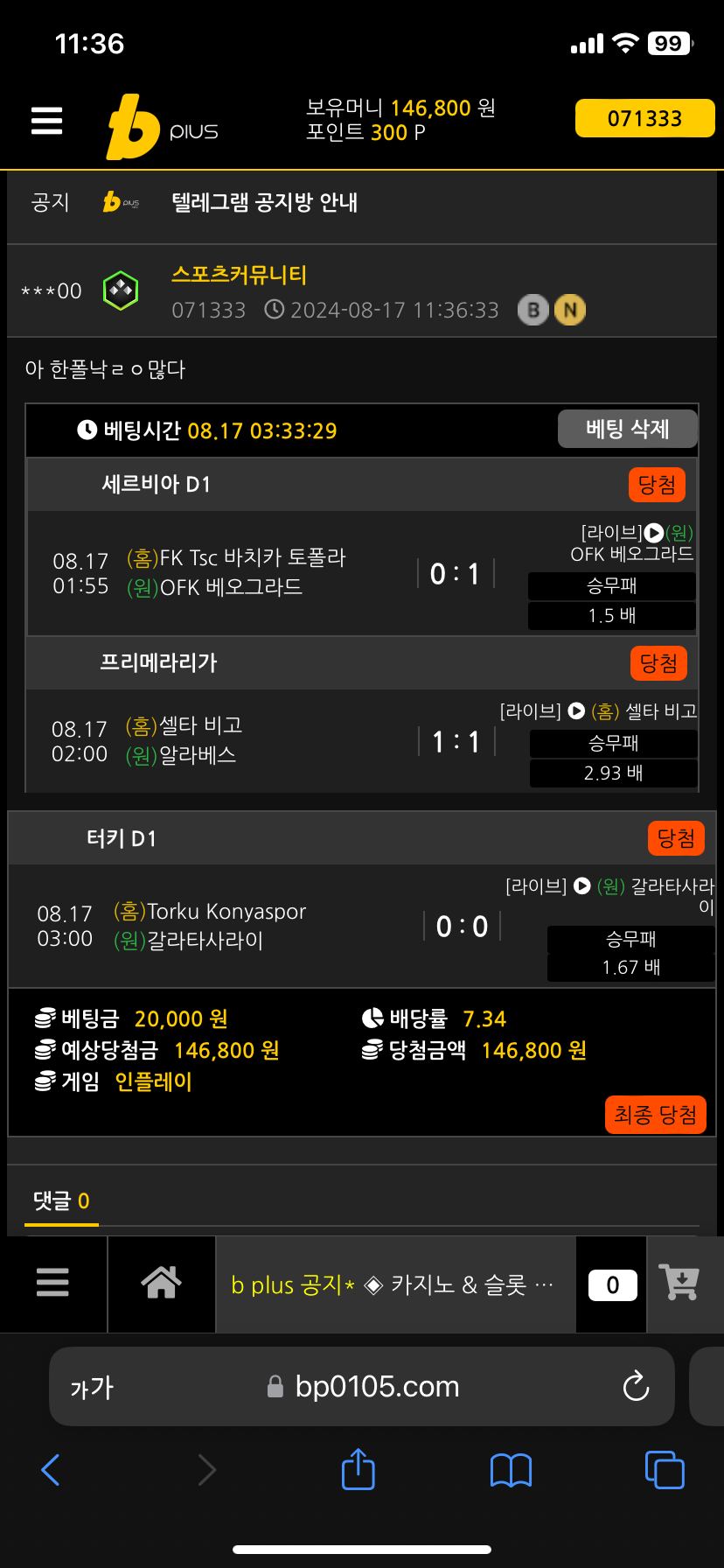Tap the yellow 071333 account button
Image resolution: width=724 pixels, height=1568 pixels.
644,119
